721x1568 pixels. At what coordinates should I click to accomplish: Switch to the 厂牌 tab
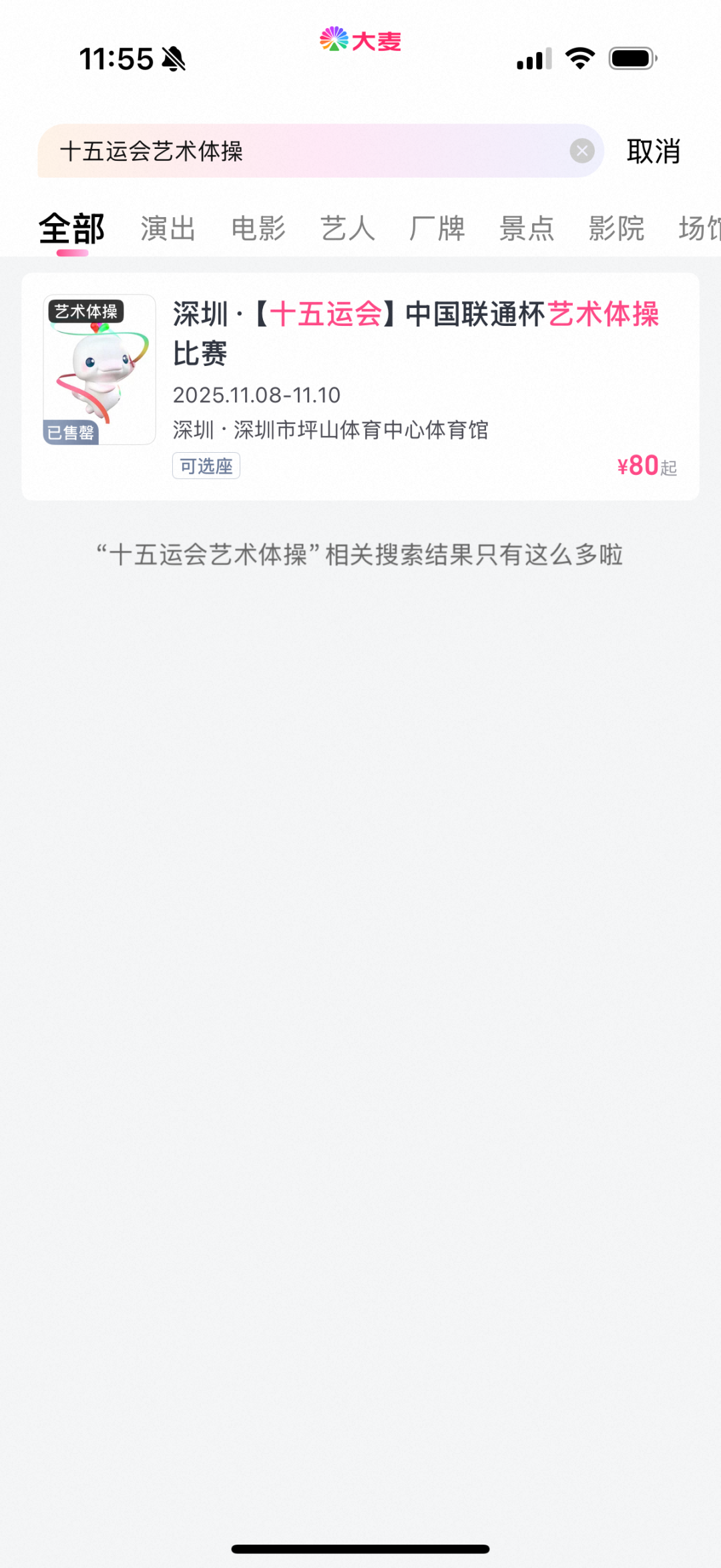point(437,229)
